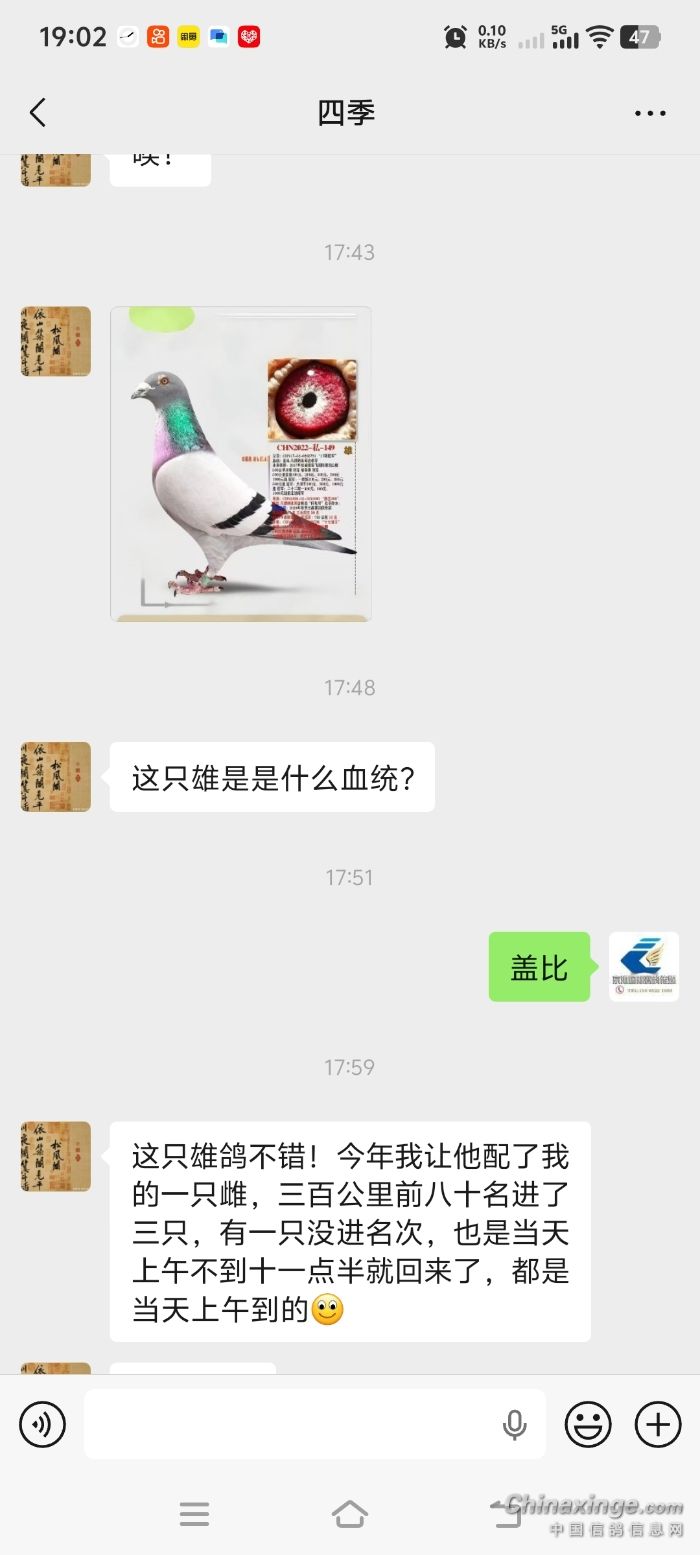
Task: Open my own avatar next to 盖比
Action: (644, 966)
